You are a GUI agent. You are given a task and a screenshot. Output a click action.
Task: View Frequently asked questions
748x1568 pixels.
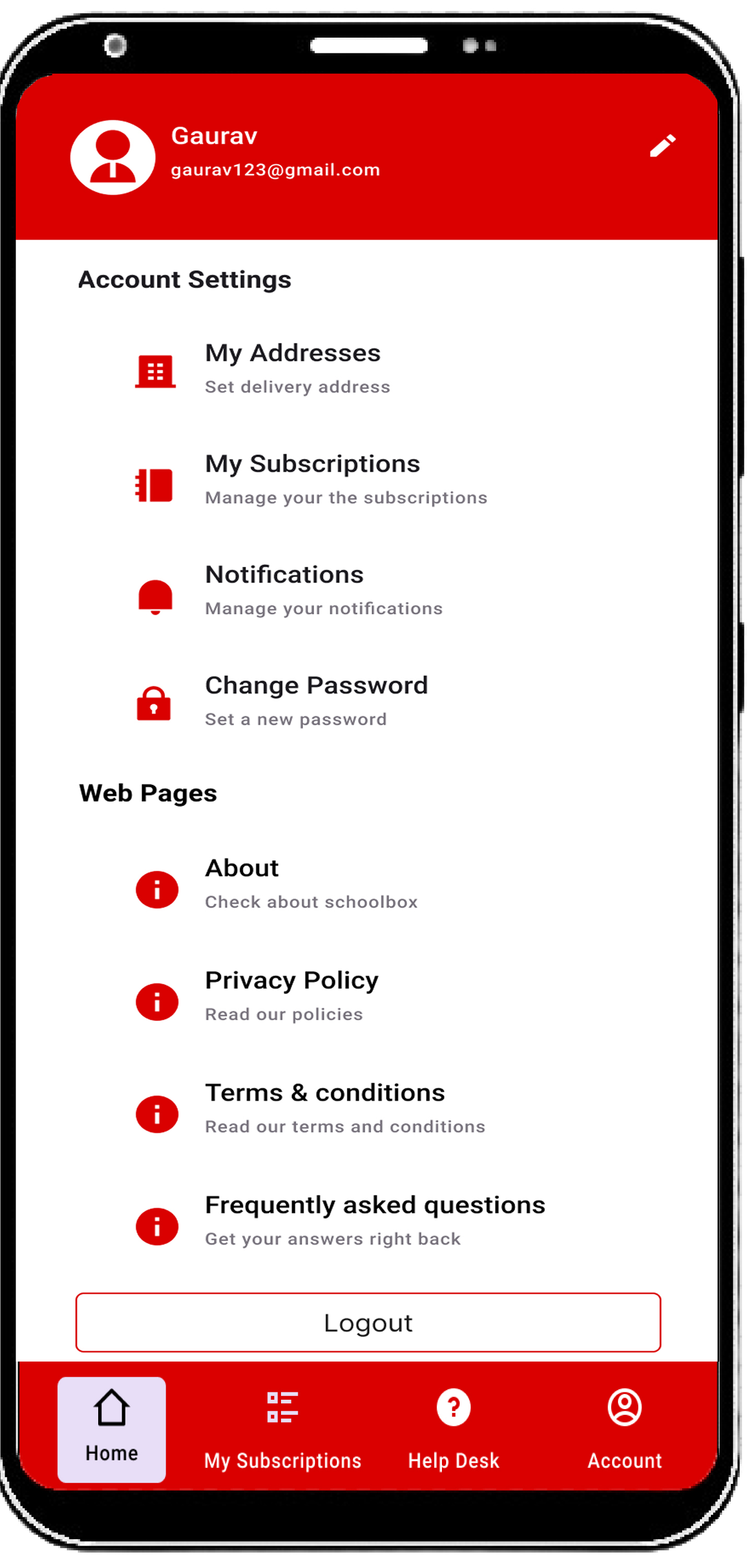pyautogui.click(x=375, y=1220)
